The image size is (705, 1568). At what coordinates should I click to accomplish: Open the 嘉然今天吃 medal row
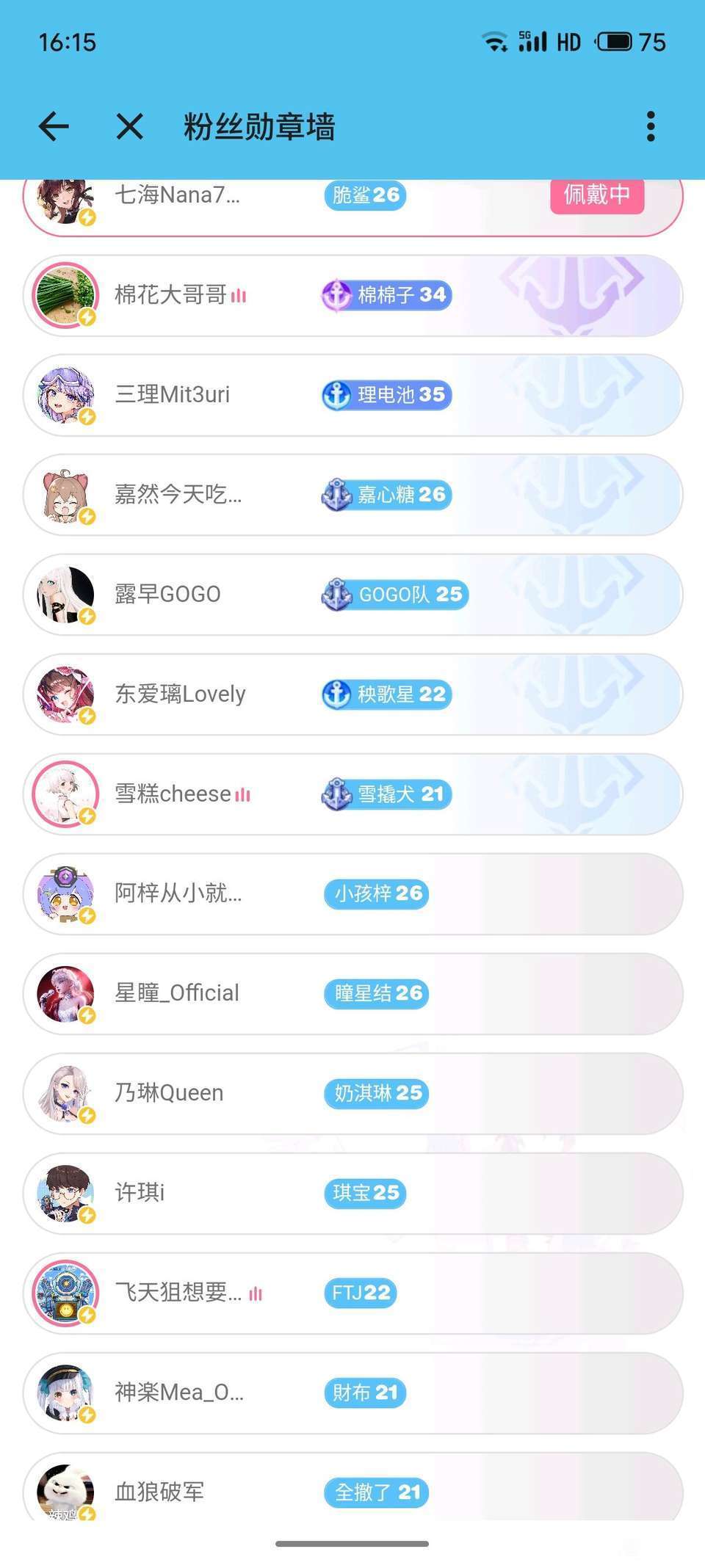(x=352, y=495)
